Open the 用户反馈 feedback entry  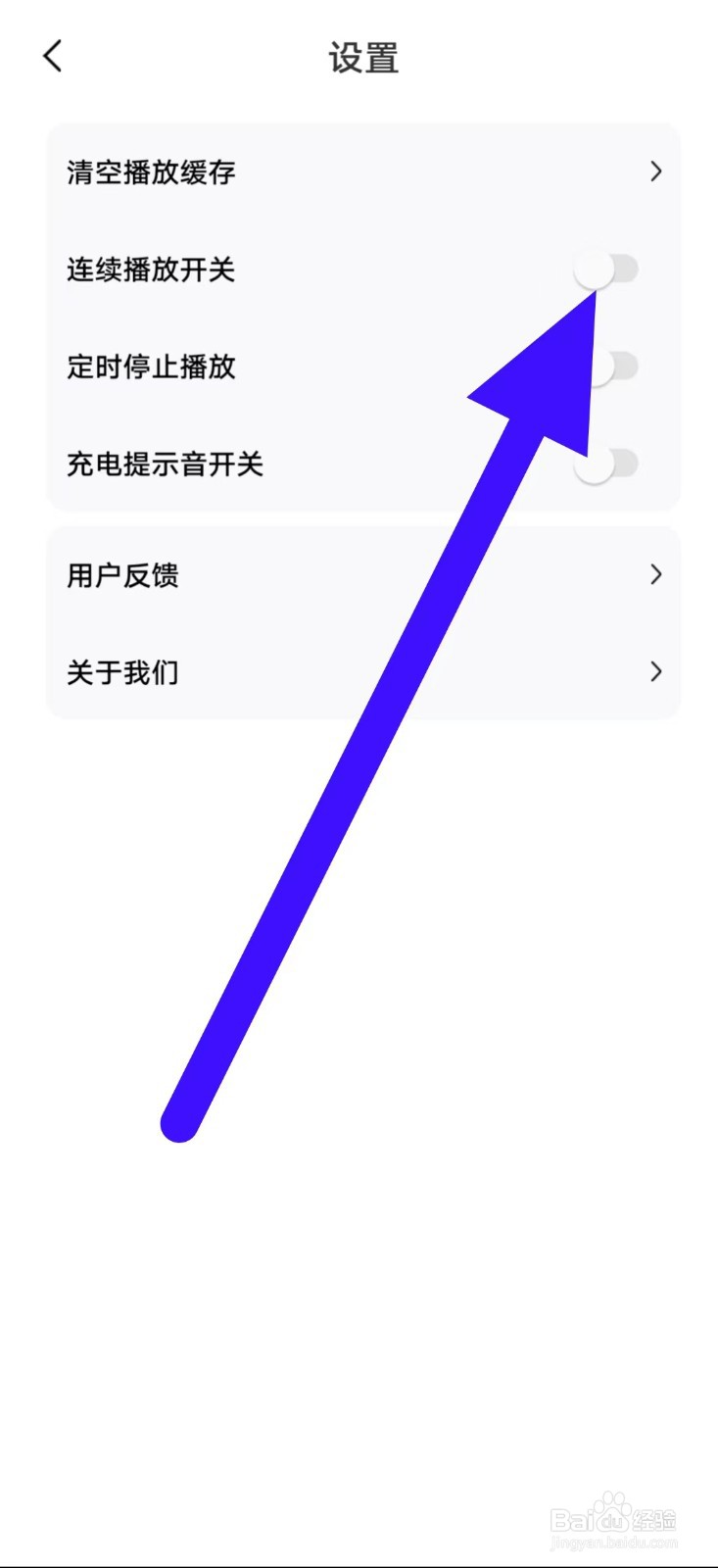click(121, 575)
